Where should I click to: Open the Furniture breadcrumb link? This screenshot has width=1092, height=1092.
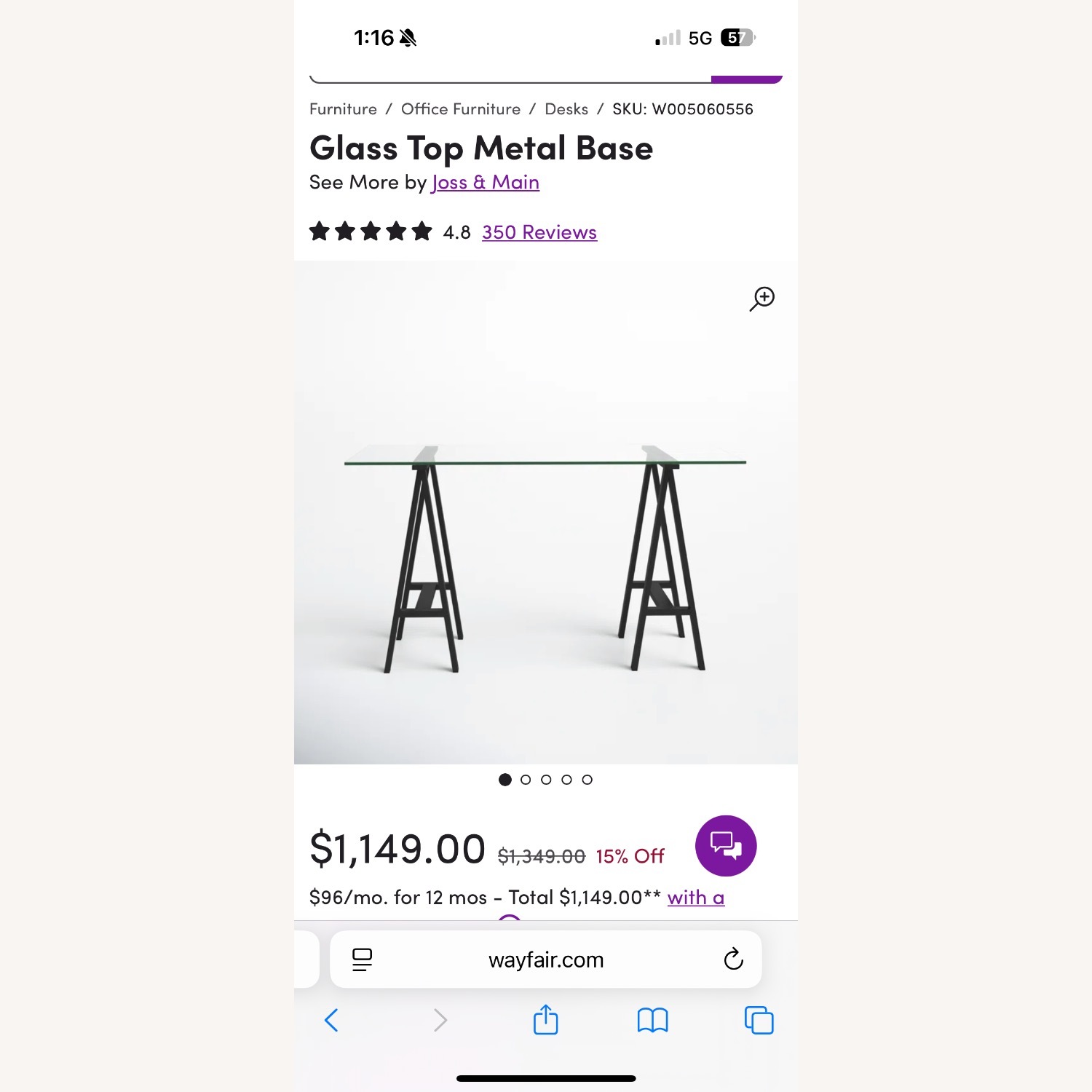tap(343, 109)
